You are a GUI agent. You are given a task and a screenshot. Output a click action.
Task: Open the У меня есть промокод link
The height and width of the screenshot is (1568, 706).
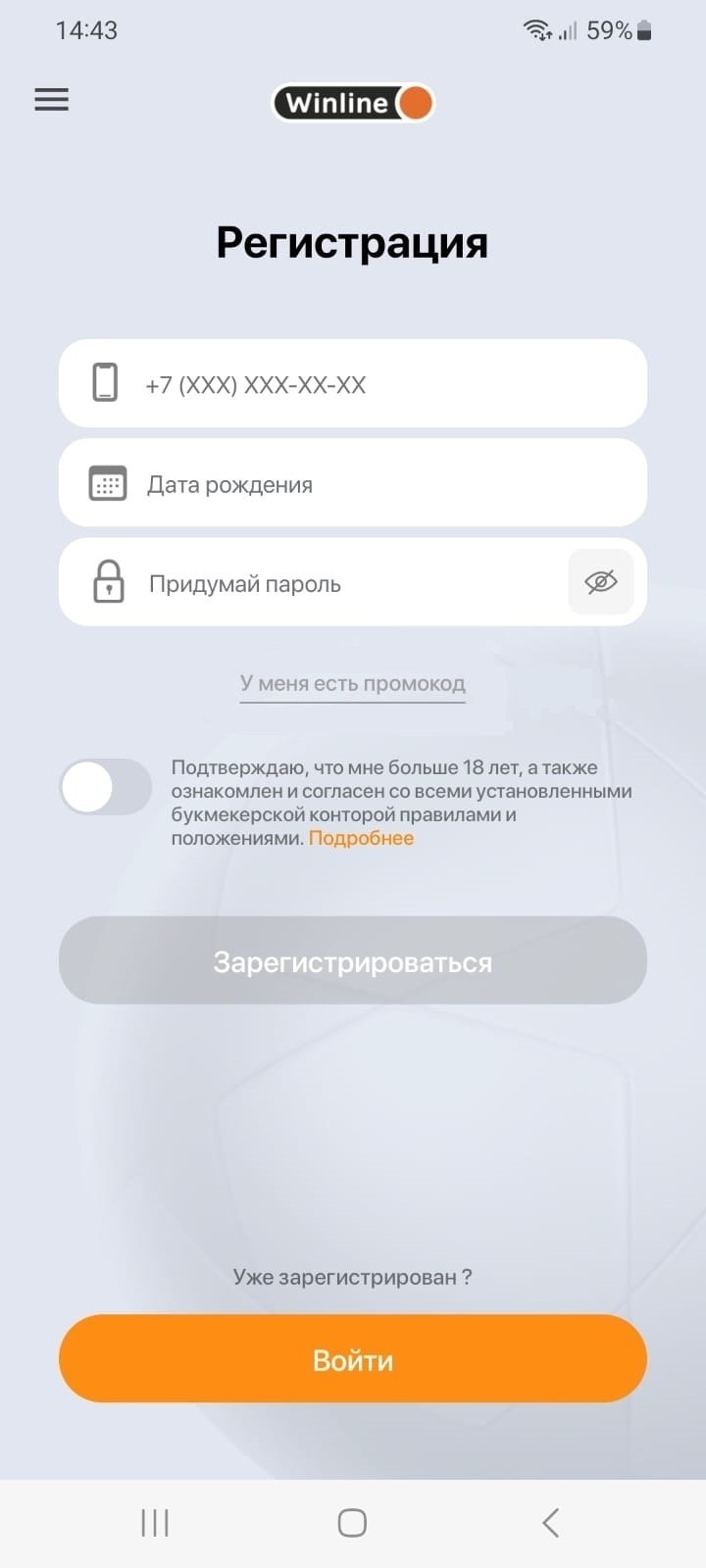353,683
